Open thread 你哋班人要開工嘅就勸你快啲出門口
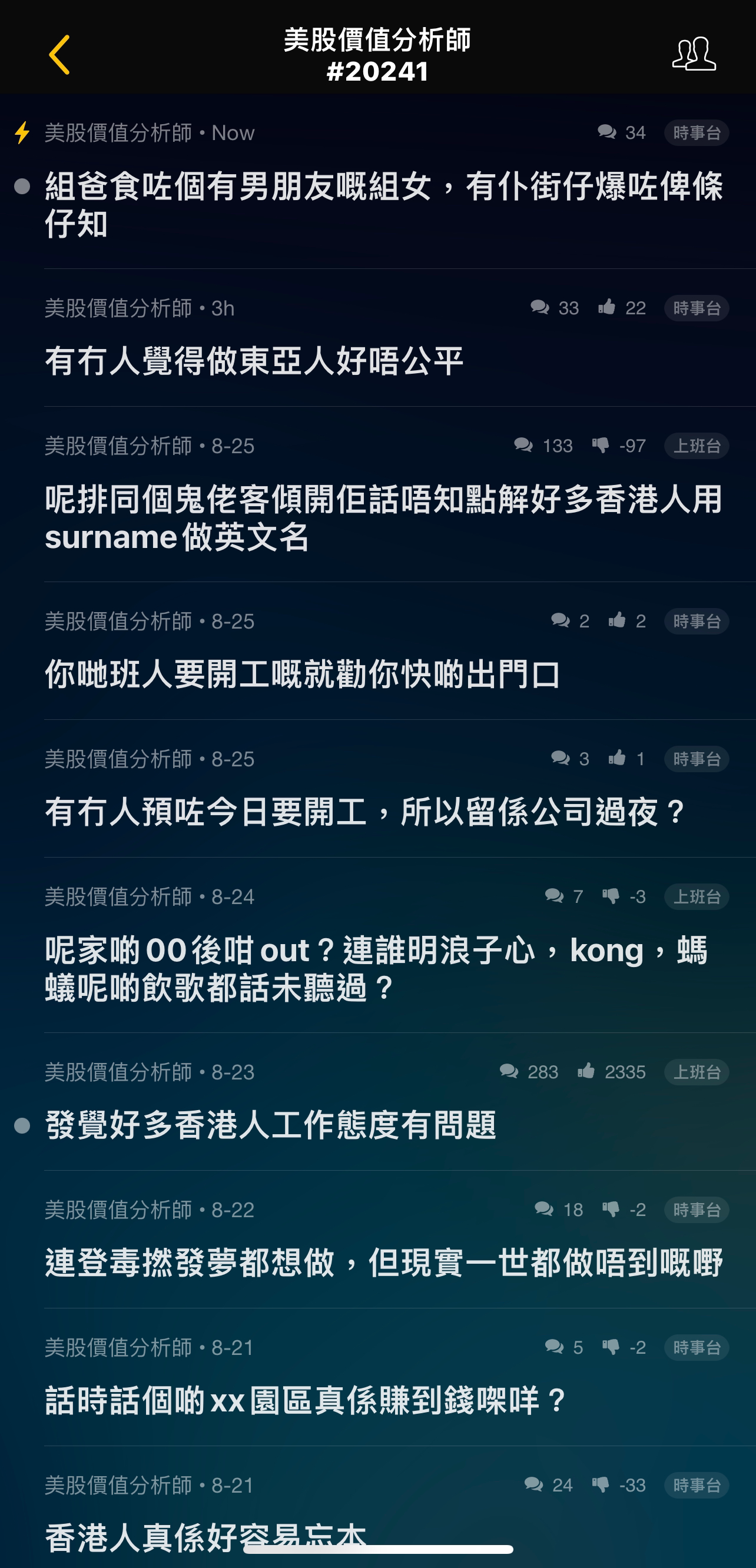The width and height of the screenshot is (756, 1568). click(x=302, y=674)
